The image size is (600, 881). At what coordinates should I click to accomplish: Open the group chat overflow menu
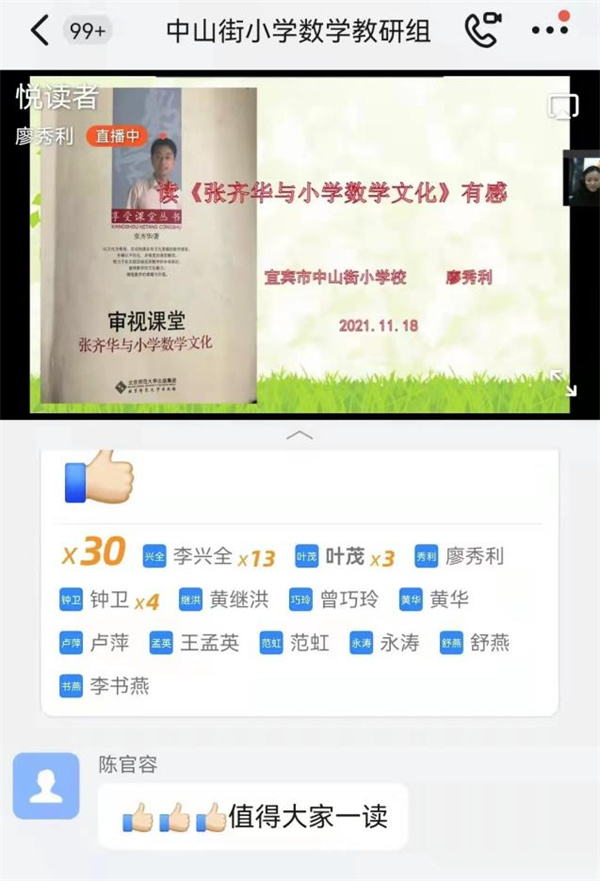click(x=549, y=31)
